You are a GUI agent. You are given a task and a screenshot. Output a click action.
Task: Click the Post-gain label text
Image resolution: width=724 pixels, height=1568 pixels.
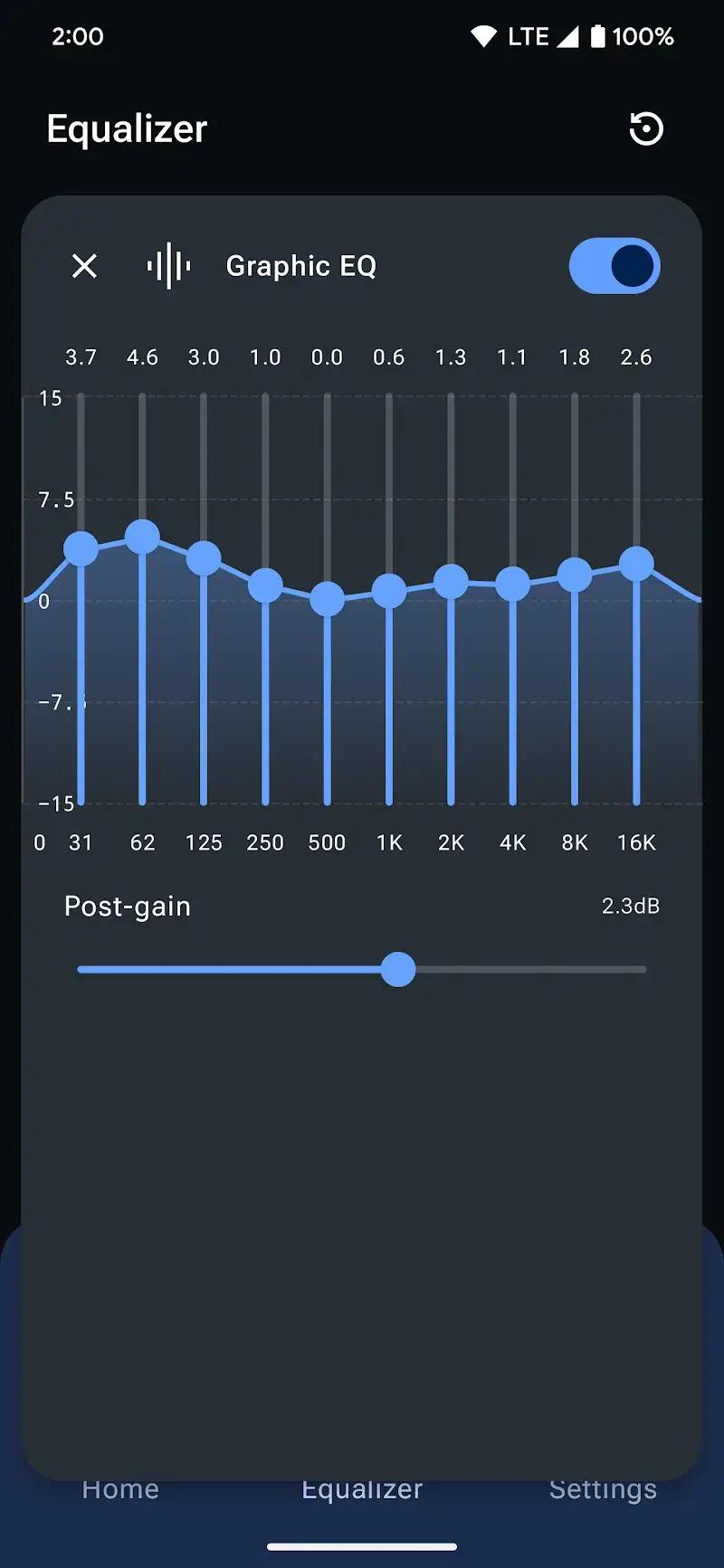point(127,906)
